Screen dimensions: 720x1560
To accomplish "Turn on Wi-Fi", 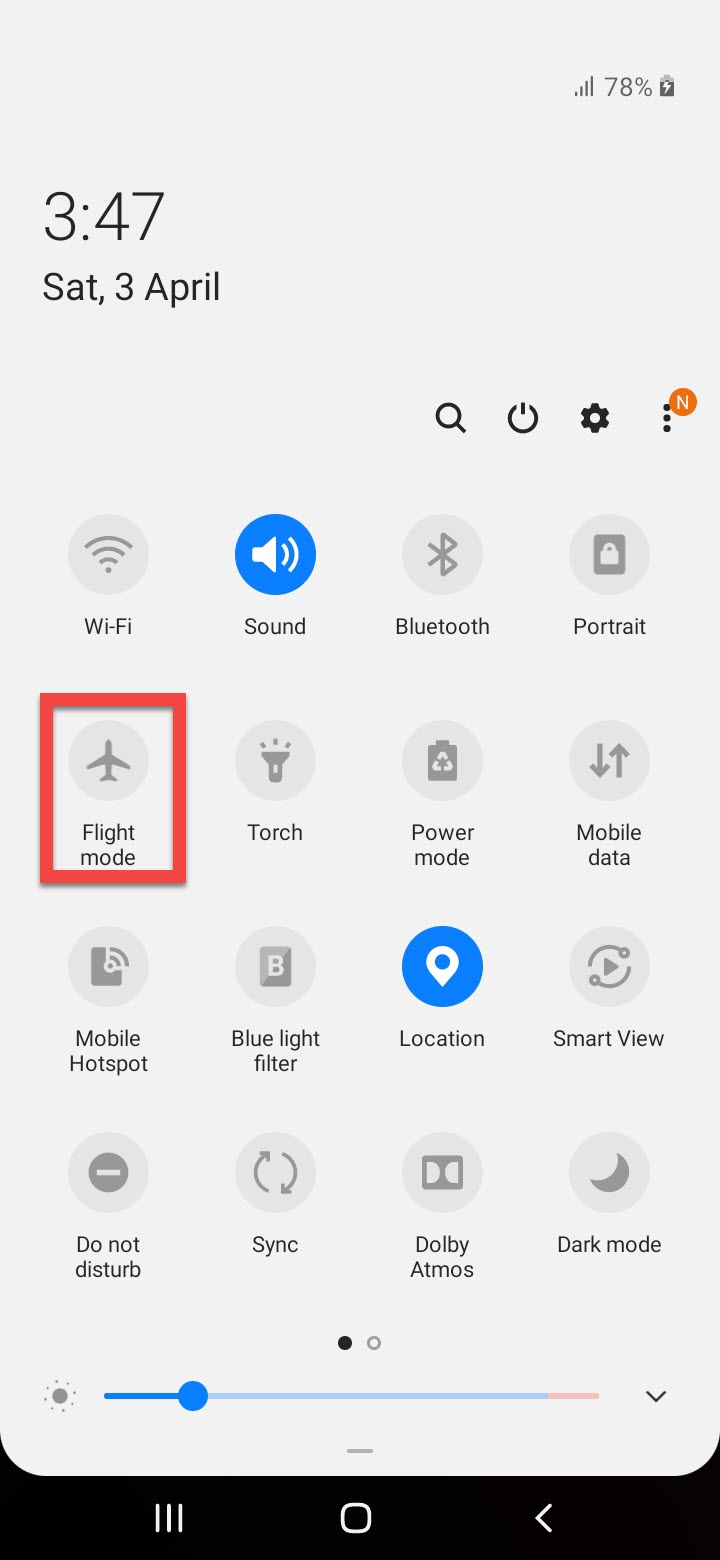I will point(108,555).
